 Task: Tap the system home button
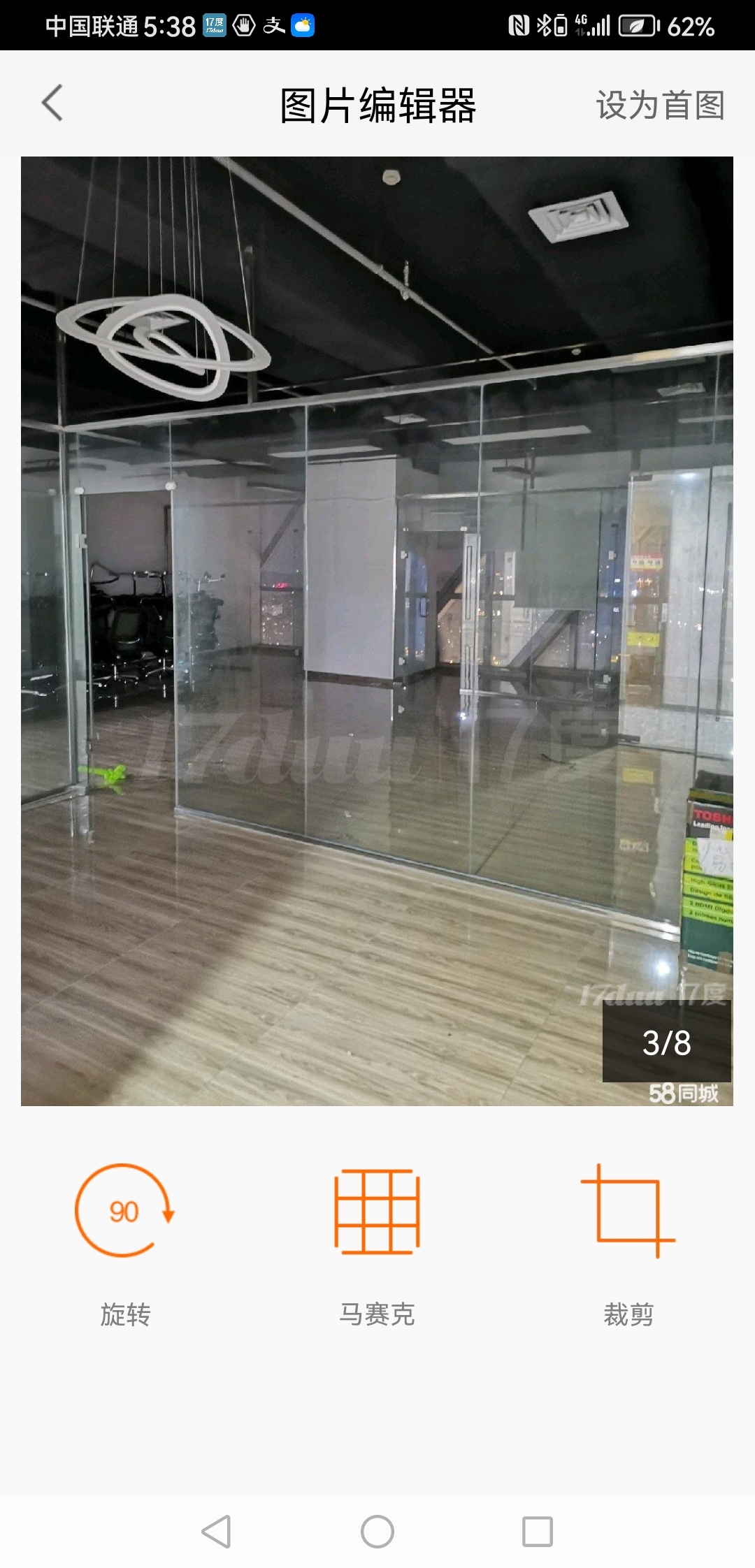pos(377,1532)
